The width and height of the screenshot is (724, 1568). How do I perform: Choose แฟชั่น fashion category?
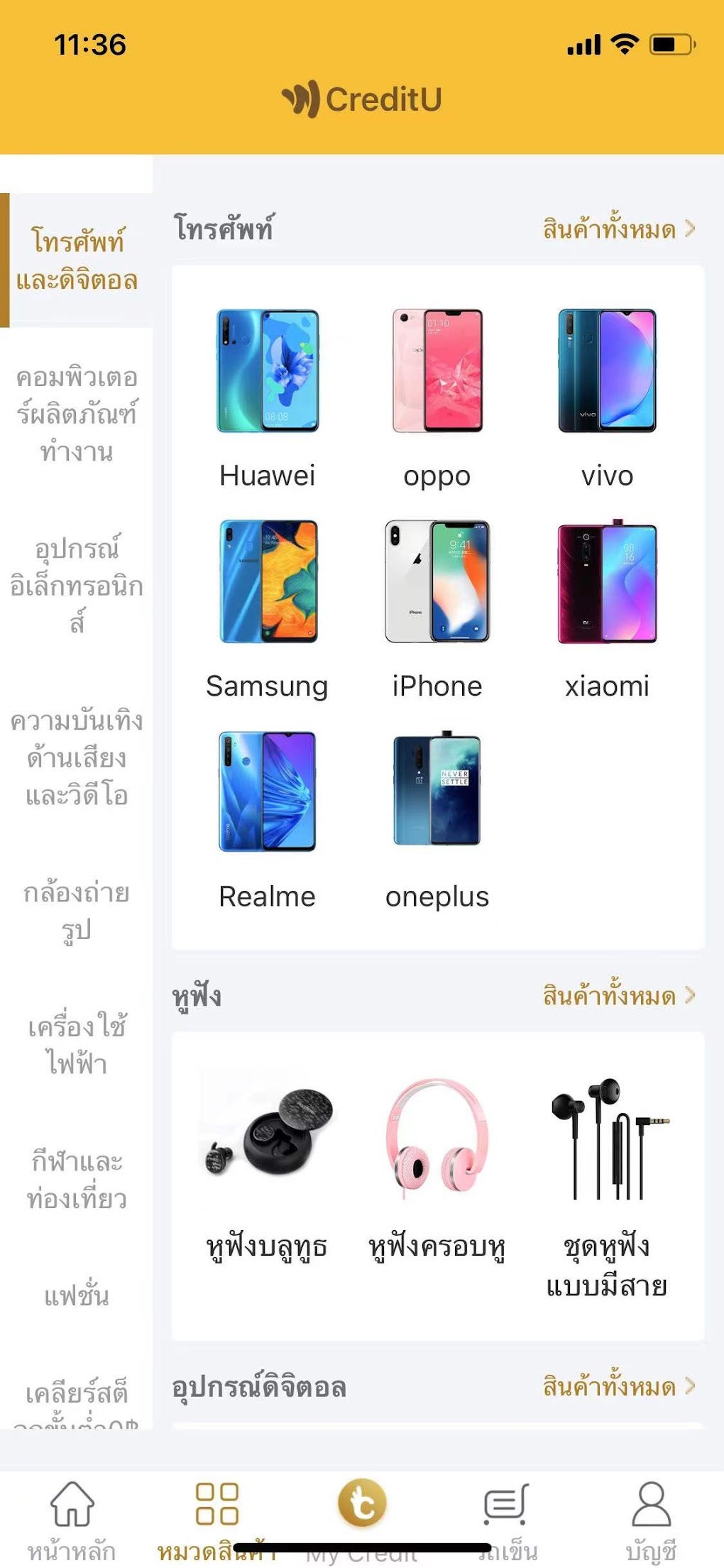tap(77, 1295)
